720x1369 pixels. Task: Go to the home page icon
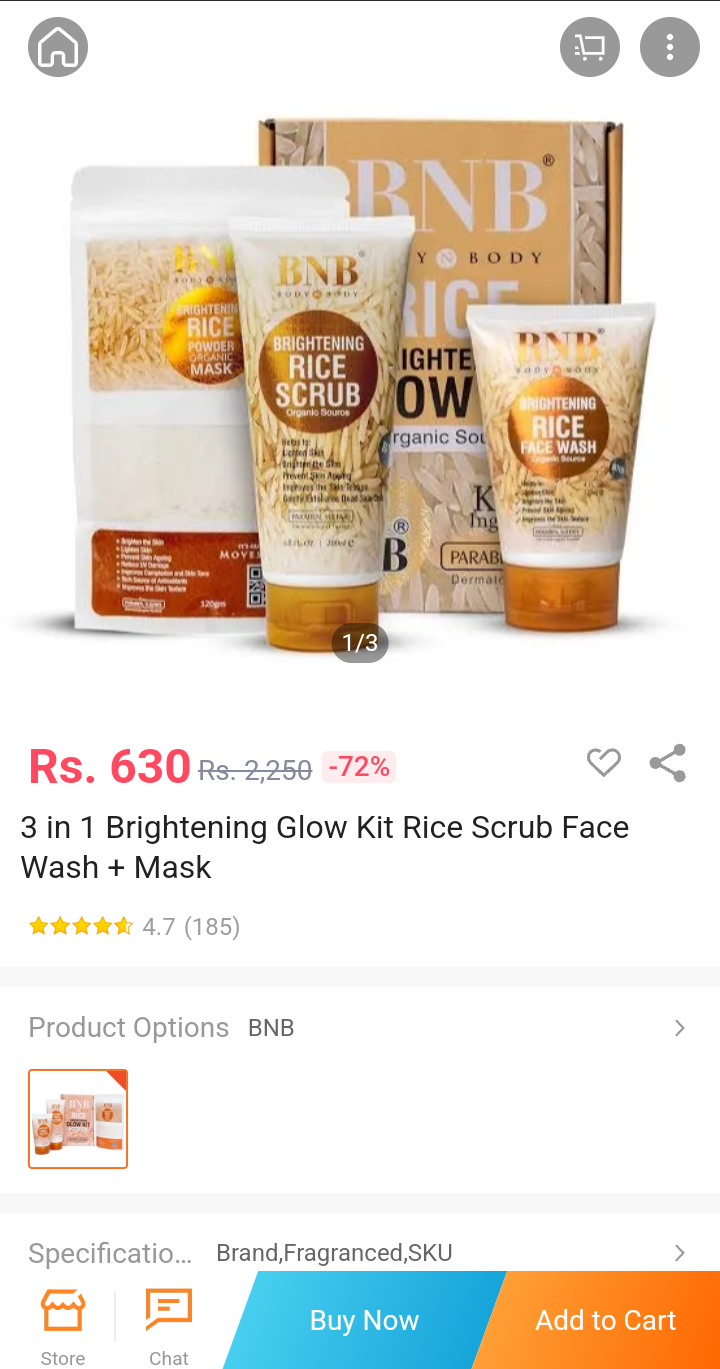point(58,47)
